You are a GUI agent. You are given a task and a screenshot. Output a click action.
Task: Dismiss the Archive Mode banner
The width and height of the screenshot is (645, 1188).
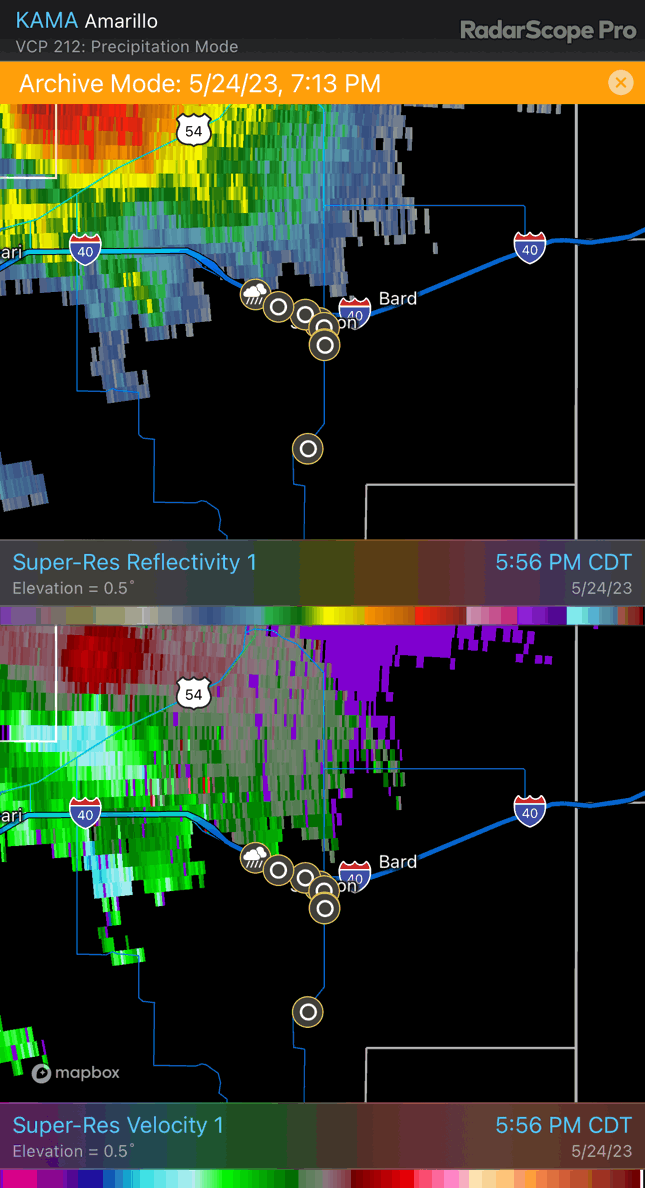pyautogui.click(x=620, y=83)
